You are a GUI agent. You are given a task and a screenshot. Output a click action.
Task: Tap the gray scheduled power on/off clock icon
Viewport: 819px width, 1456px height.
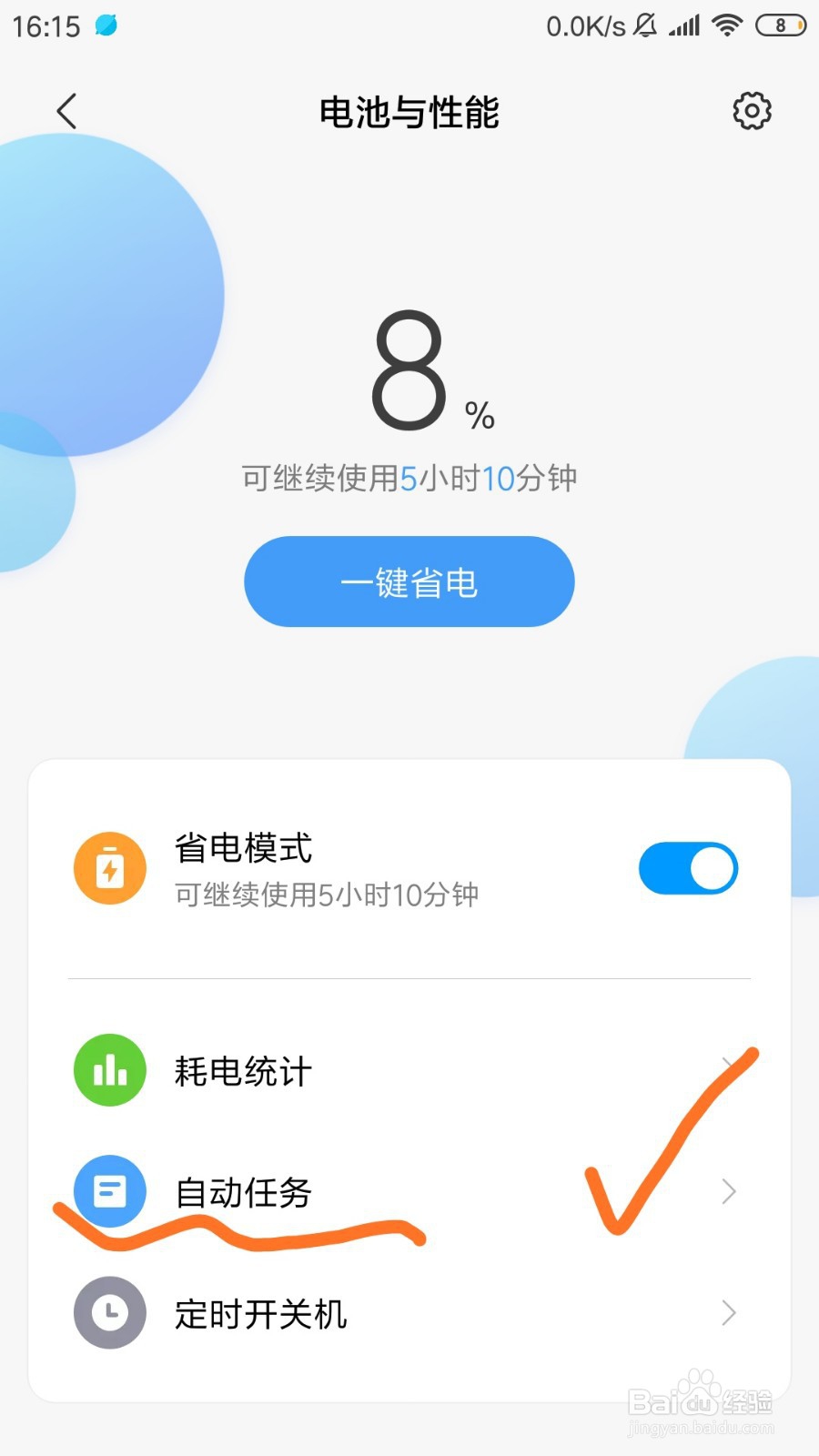coord(109,1313)
